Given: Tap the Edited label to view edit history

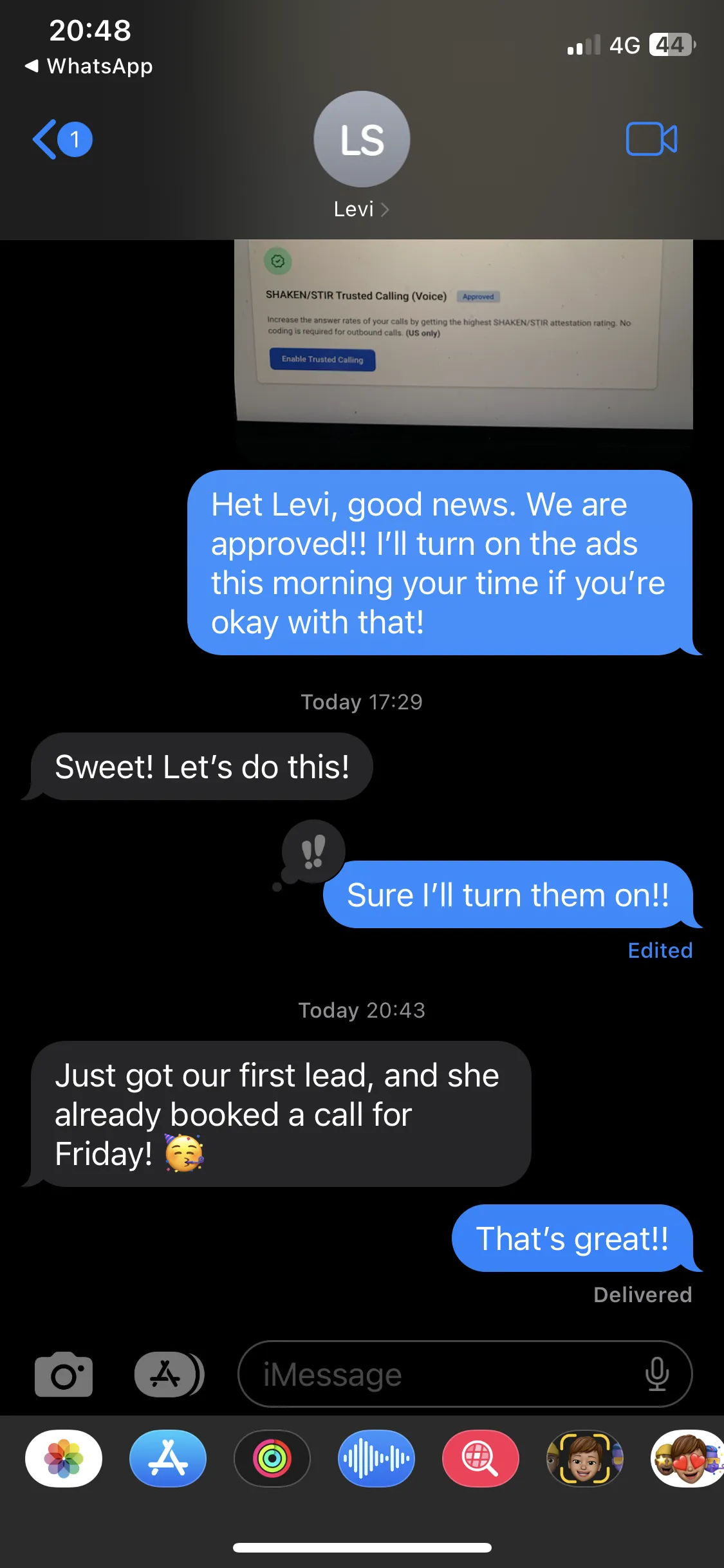Looking at the screenshot, I should [x=660, y=950].
